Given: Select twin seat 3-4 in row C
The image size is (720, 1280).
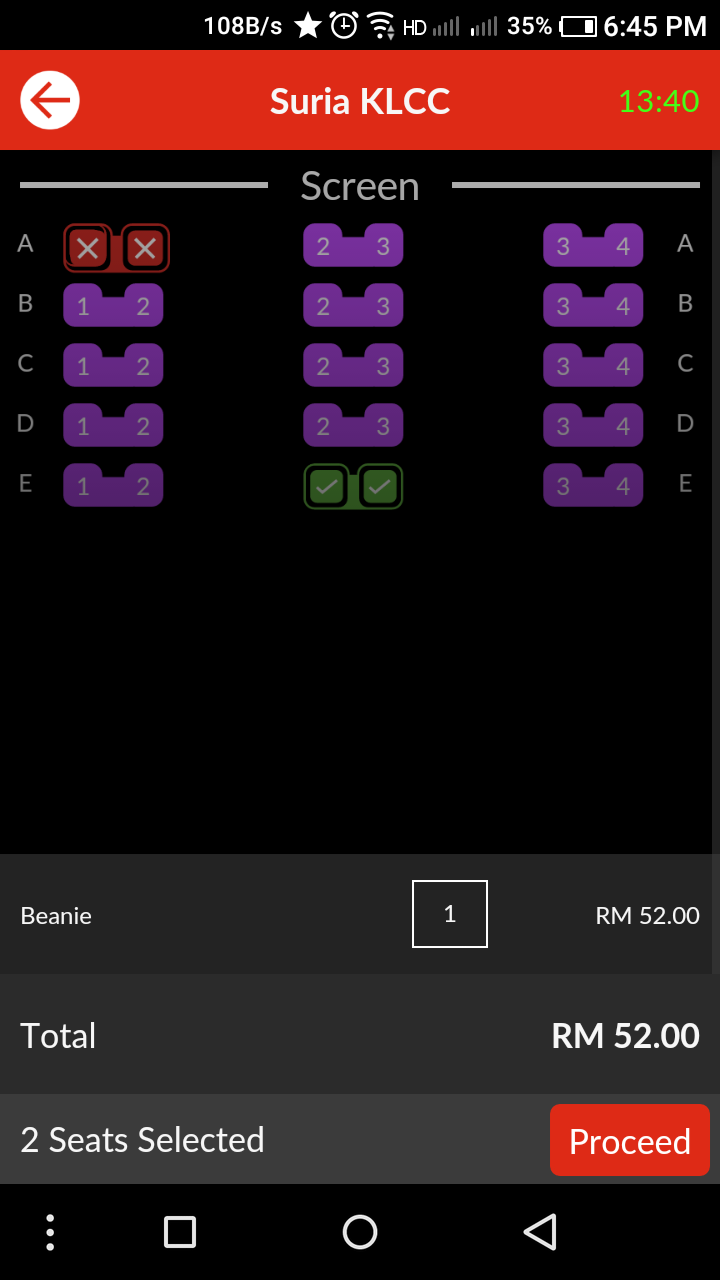Looking at the screenshot, I should coord(593,366).
